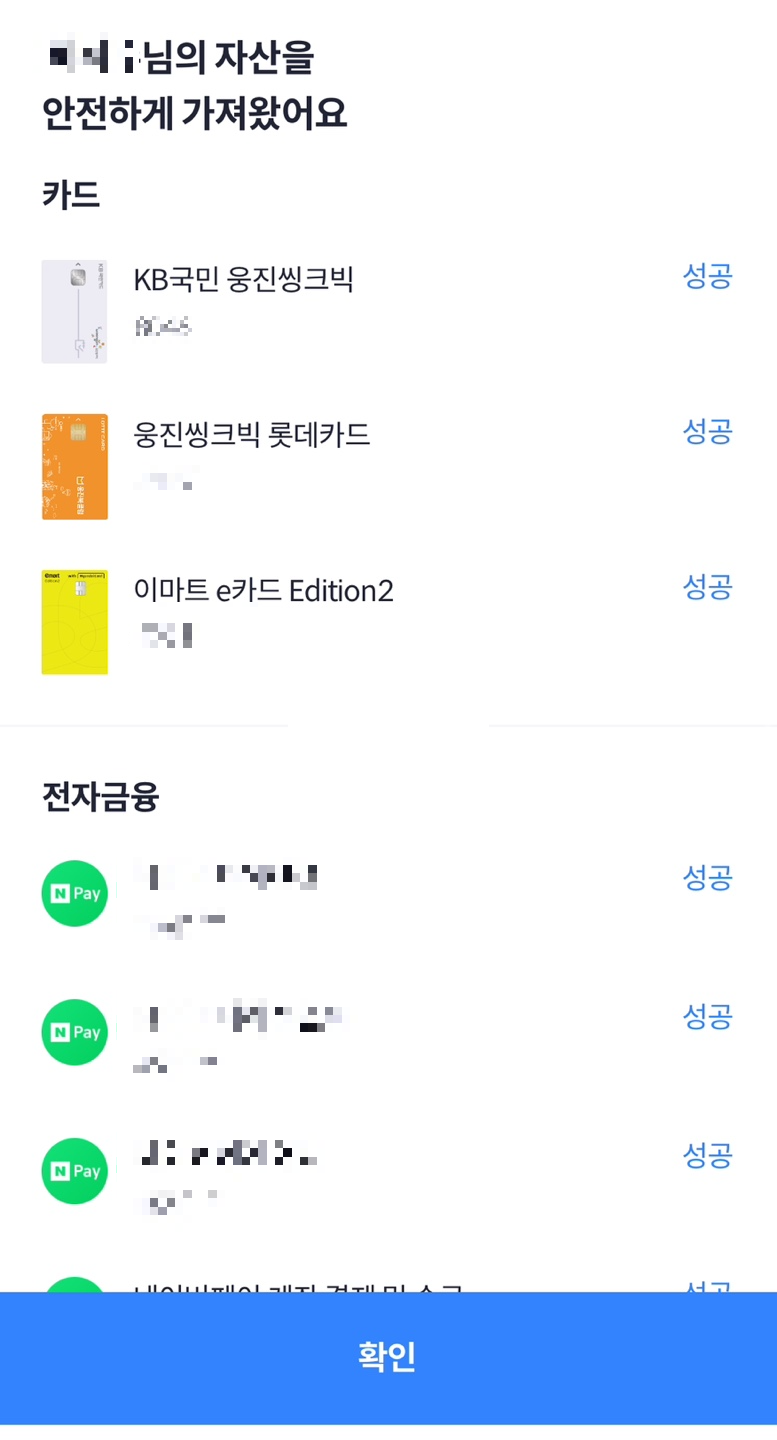
Task: Click 성공 beside 웅진씽크빅 롯데카드
Action: point(707,431)
